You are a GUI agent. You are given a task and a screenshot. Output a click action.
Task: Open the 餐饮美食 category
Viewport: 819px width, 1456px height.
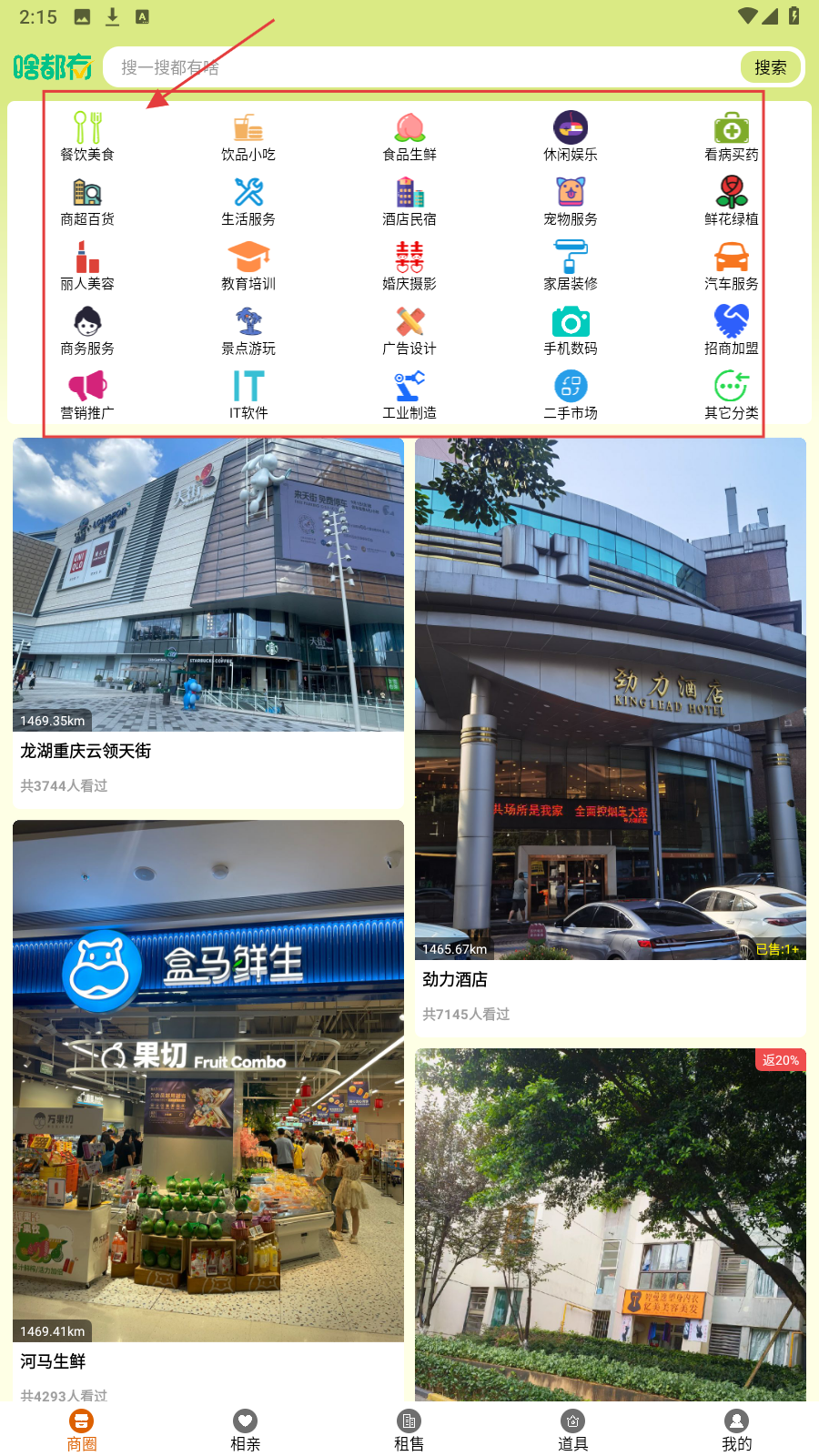coord(87,136)
